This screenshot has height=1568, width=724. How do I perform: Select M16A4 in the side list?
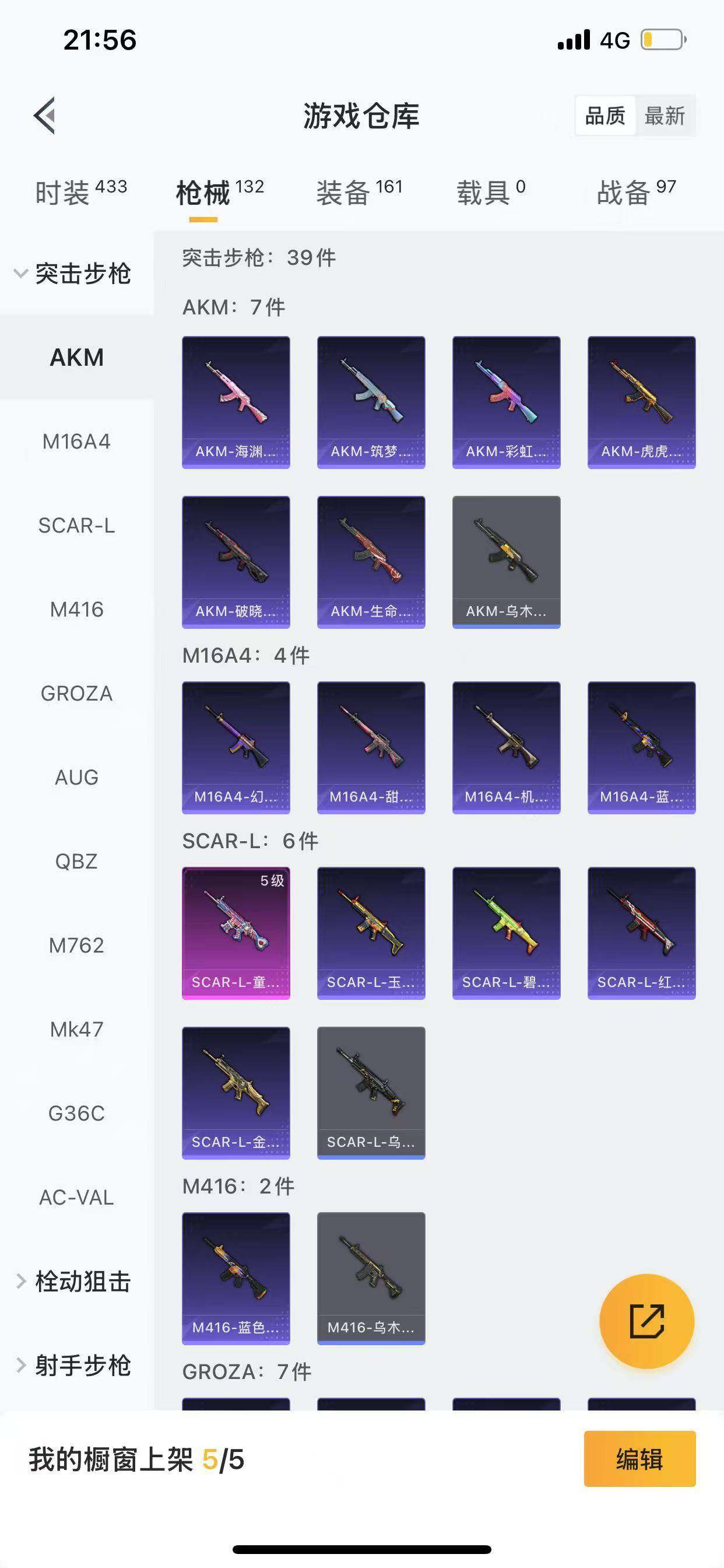coord(77,442)
